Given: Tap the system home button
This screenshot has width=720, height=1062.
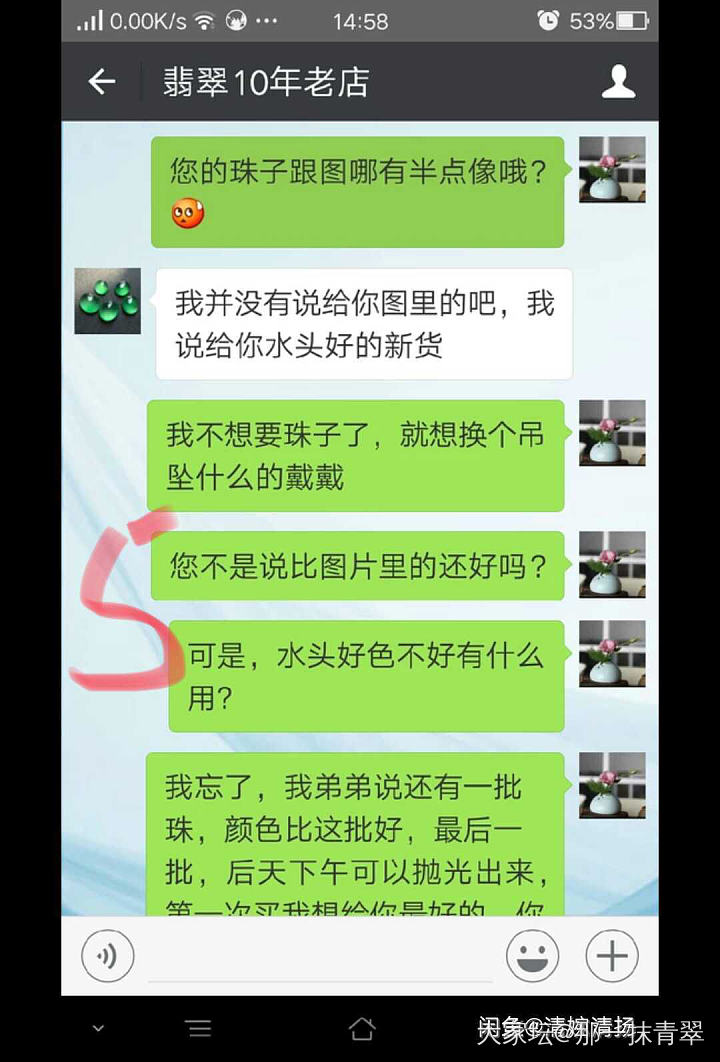Looking at the screenshot, I should [x=361, y=1028].
